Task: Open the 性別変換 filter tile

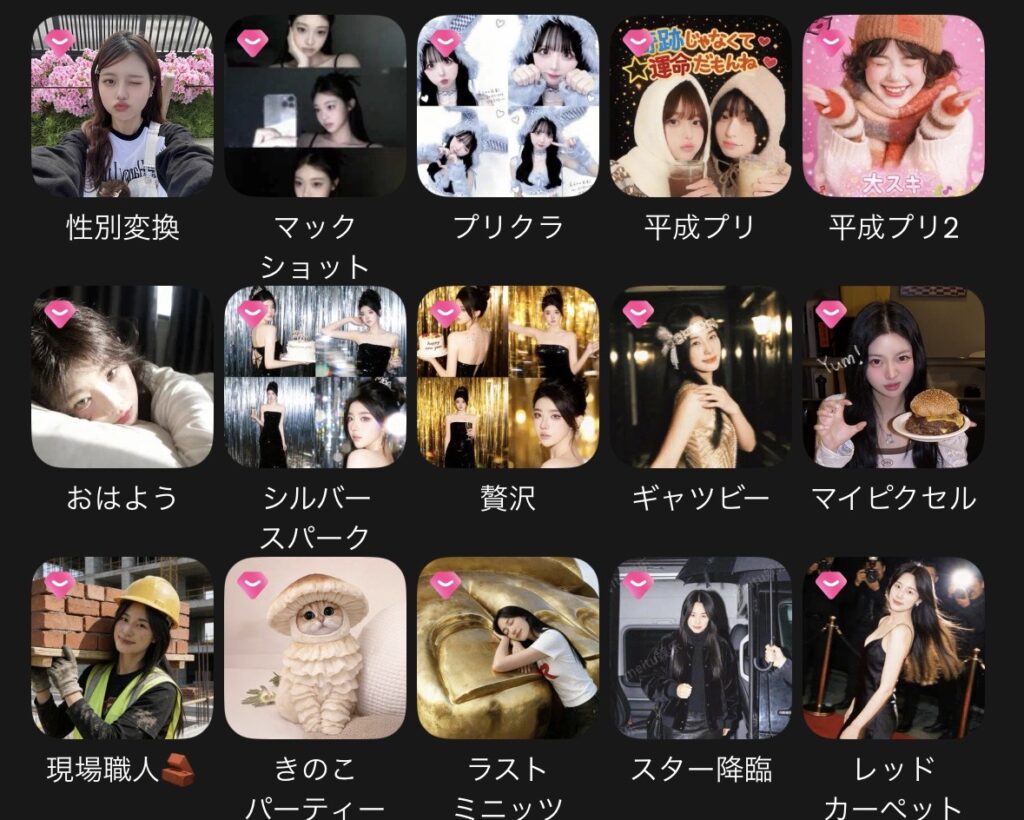Action: tap(122, 106)
